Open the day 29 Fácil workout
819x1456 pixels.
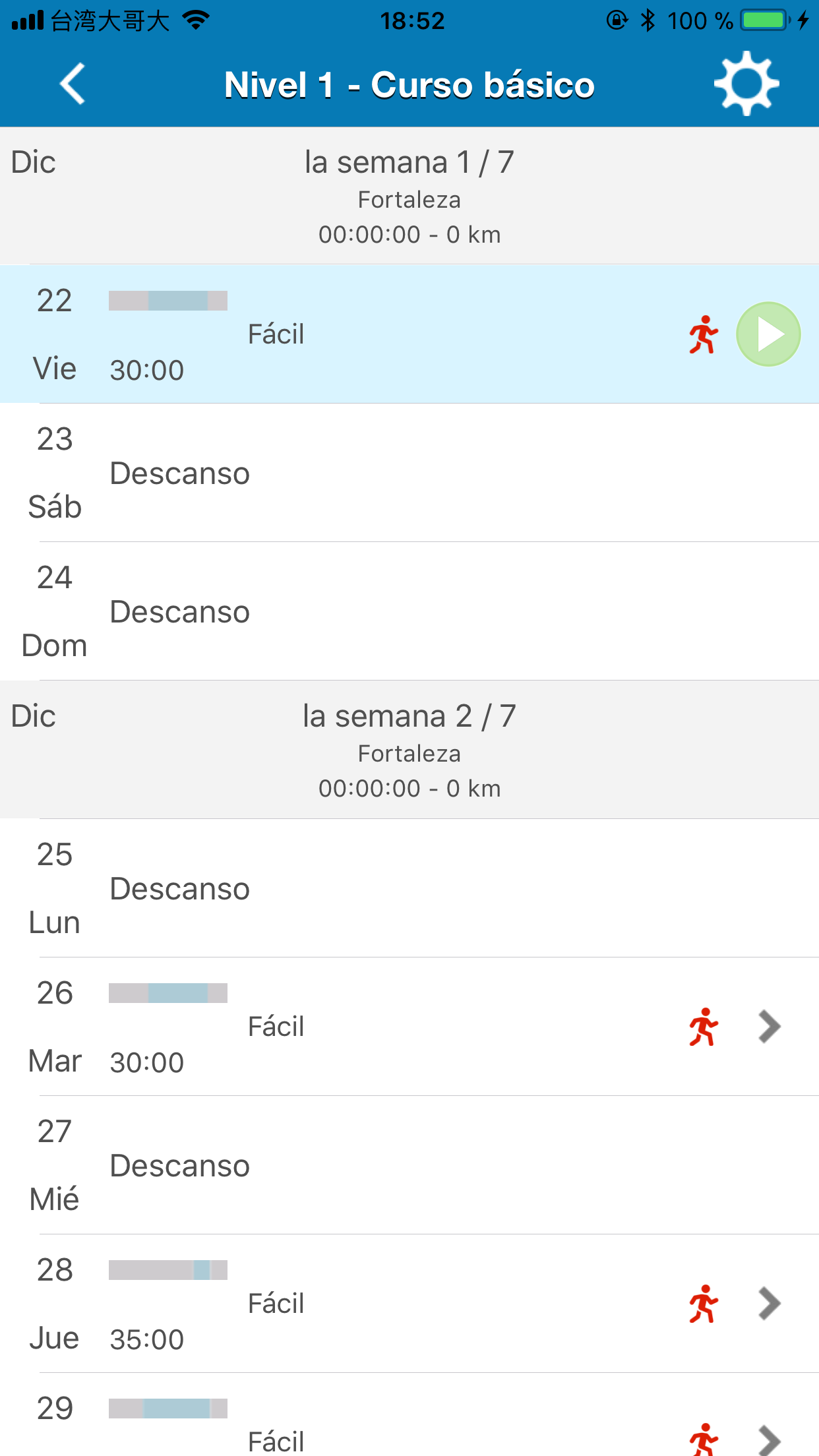coord(409,1415)
